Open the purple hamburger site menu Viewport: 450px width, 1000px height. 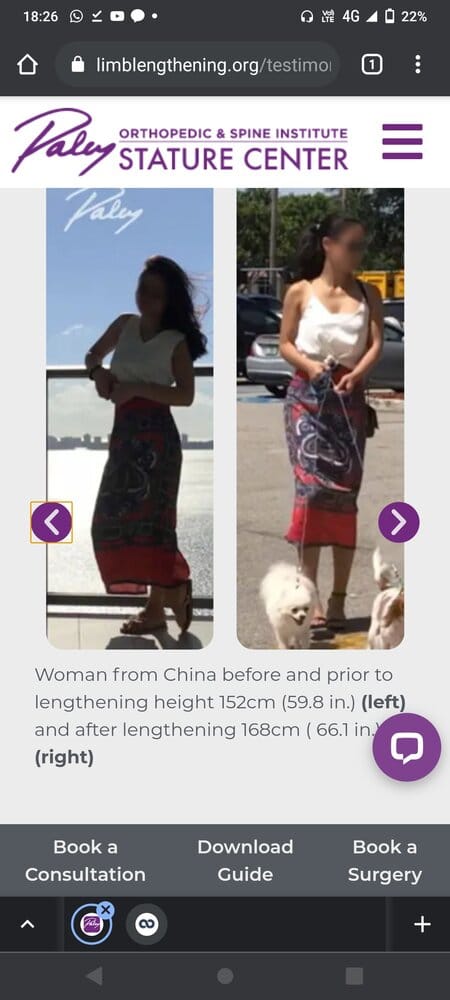tap(402, 142)
